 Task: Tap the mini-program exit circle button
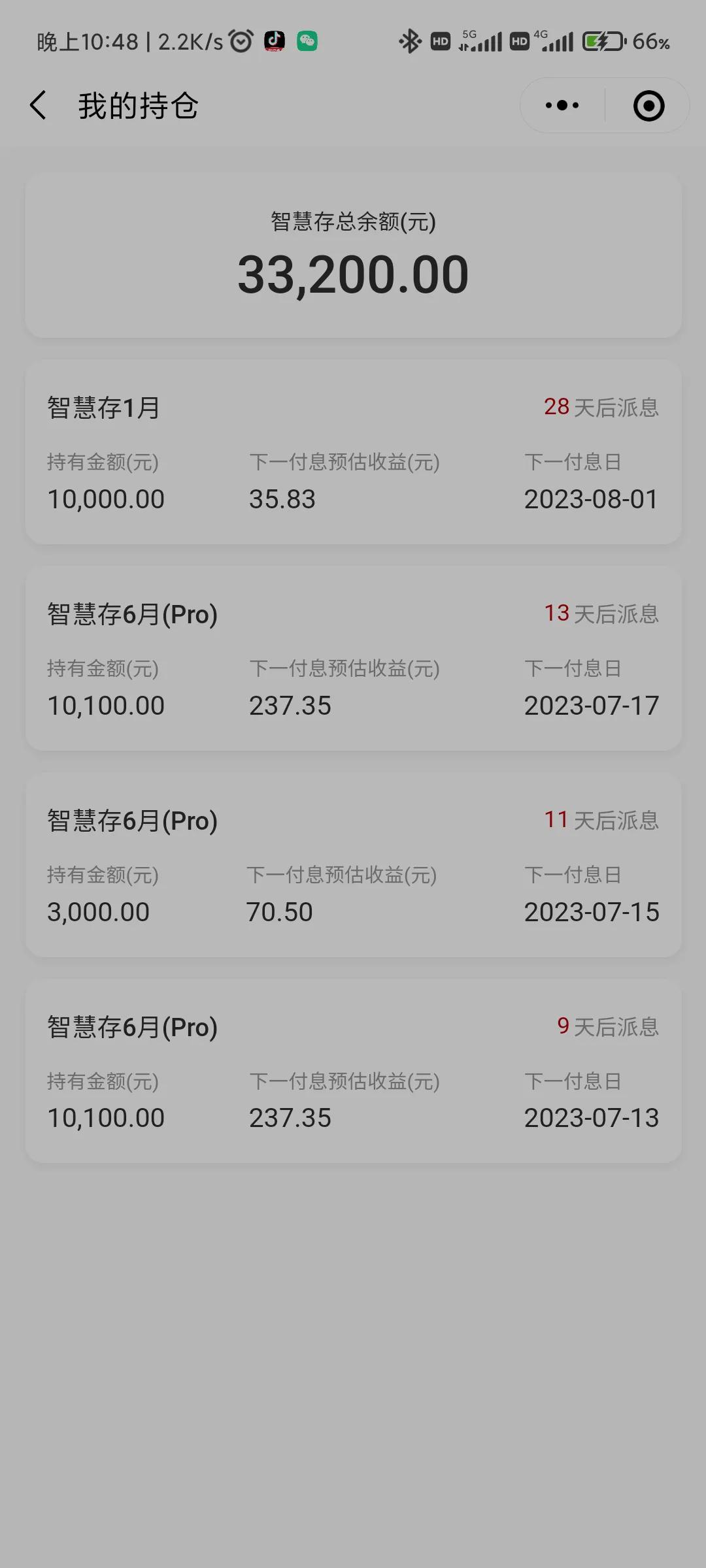click(648, 105)
